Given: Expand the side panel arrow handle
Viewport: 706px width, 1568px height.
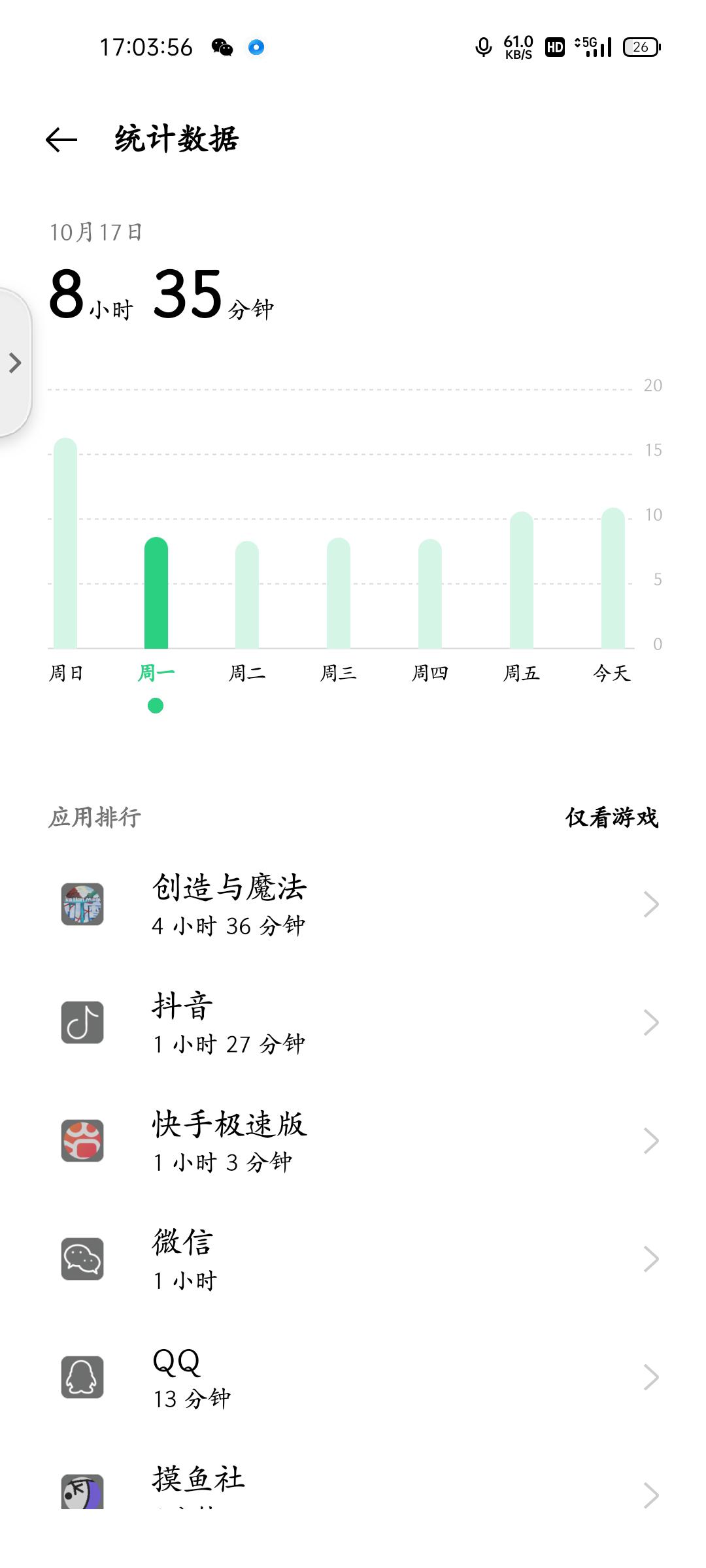Looking at the screenshot, I should 14,363.
